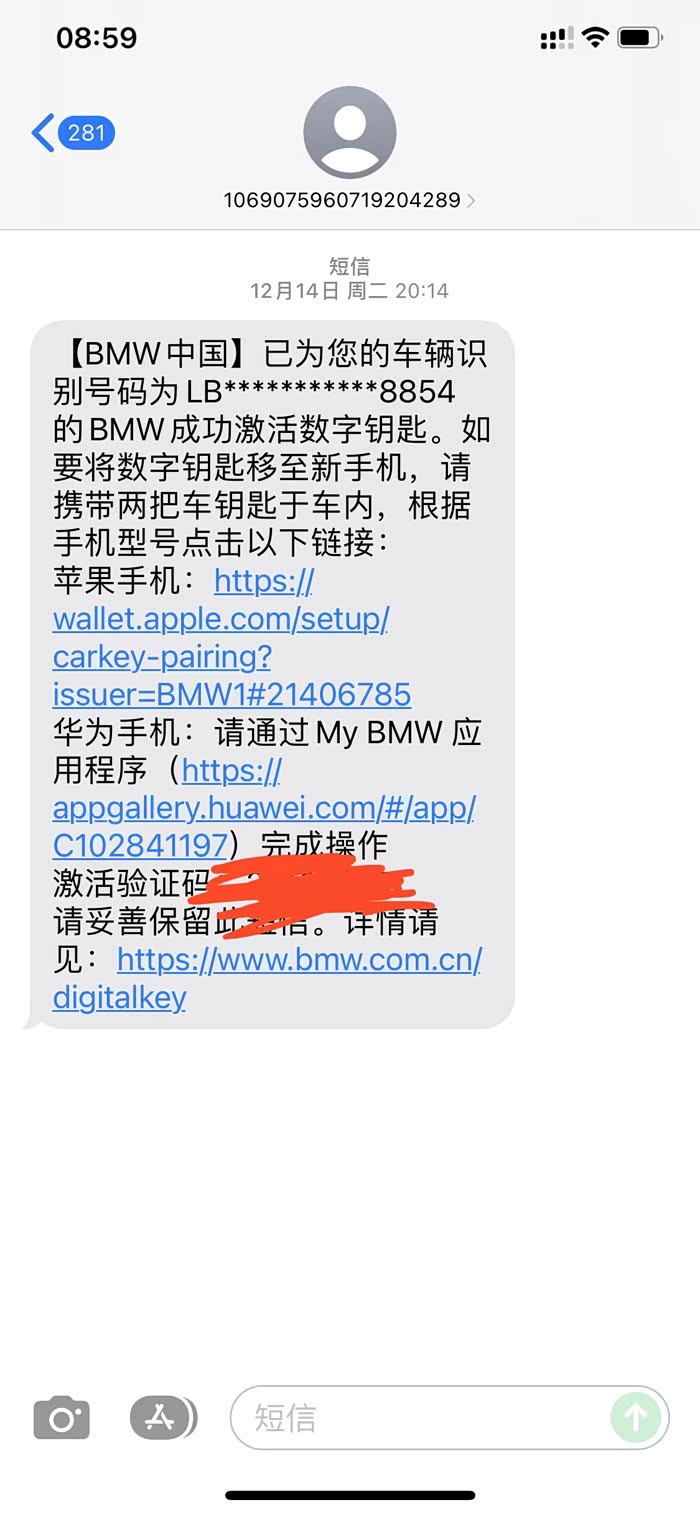The image size is (700, 1515).
Task: Open the appgallery.huawei.com app link
Action: point(264,808)
